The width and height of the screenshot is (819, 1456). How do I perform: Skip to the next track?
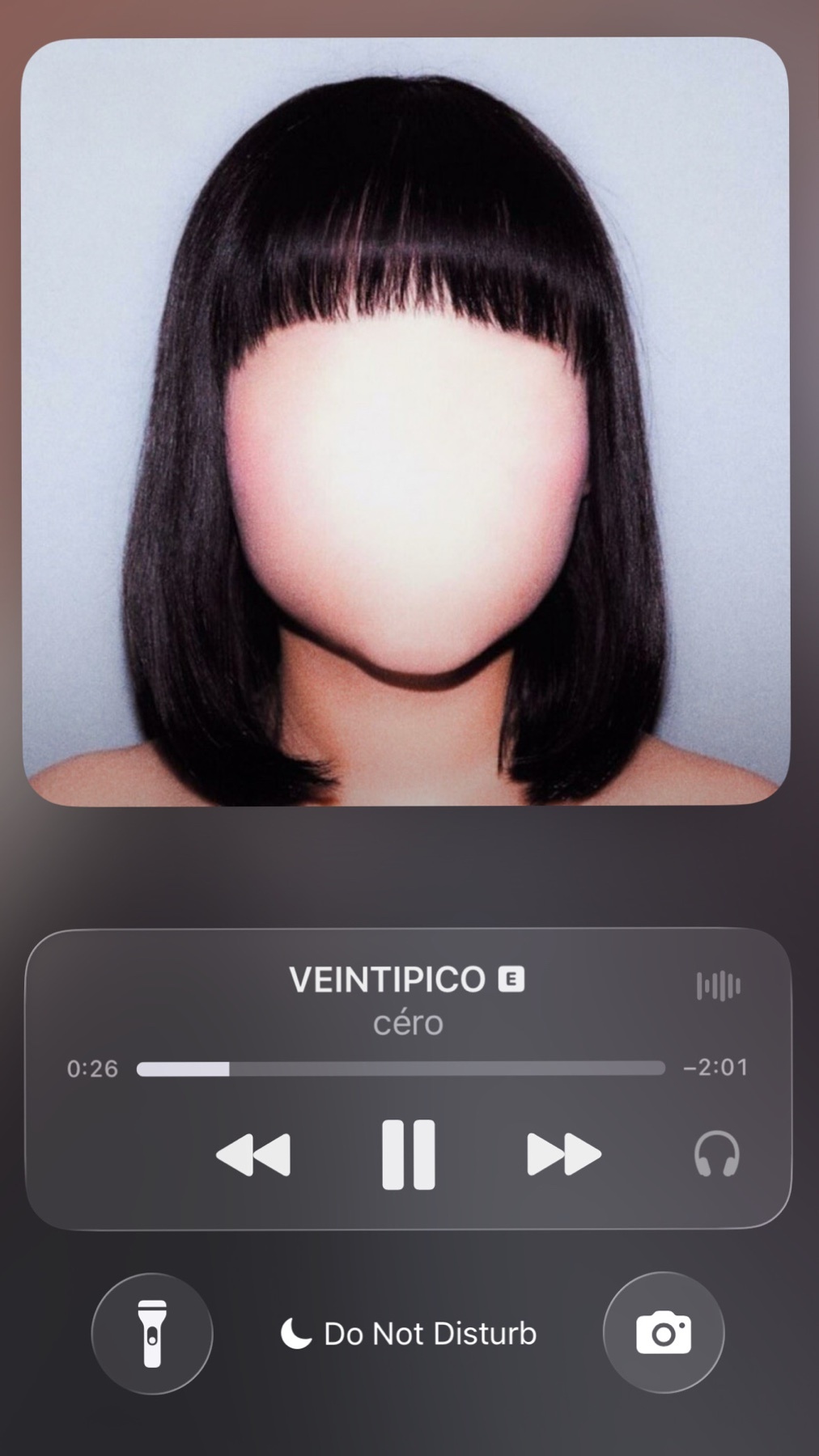(x=563, y=1154)
